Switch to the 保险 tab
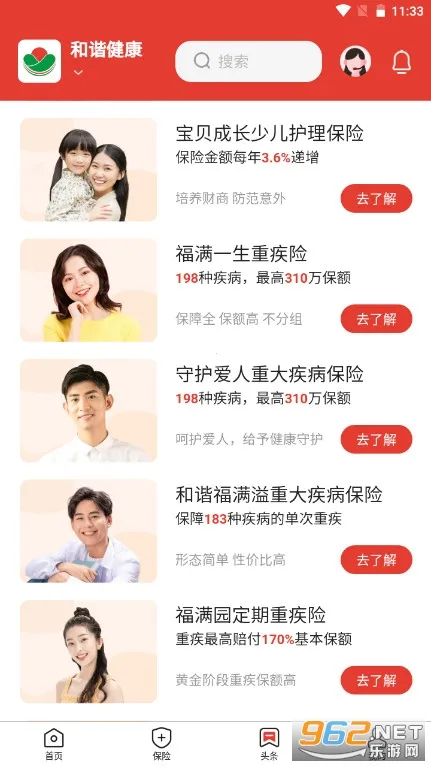The height and width of the screenshot is (767, 431). (x=161, y=744)
